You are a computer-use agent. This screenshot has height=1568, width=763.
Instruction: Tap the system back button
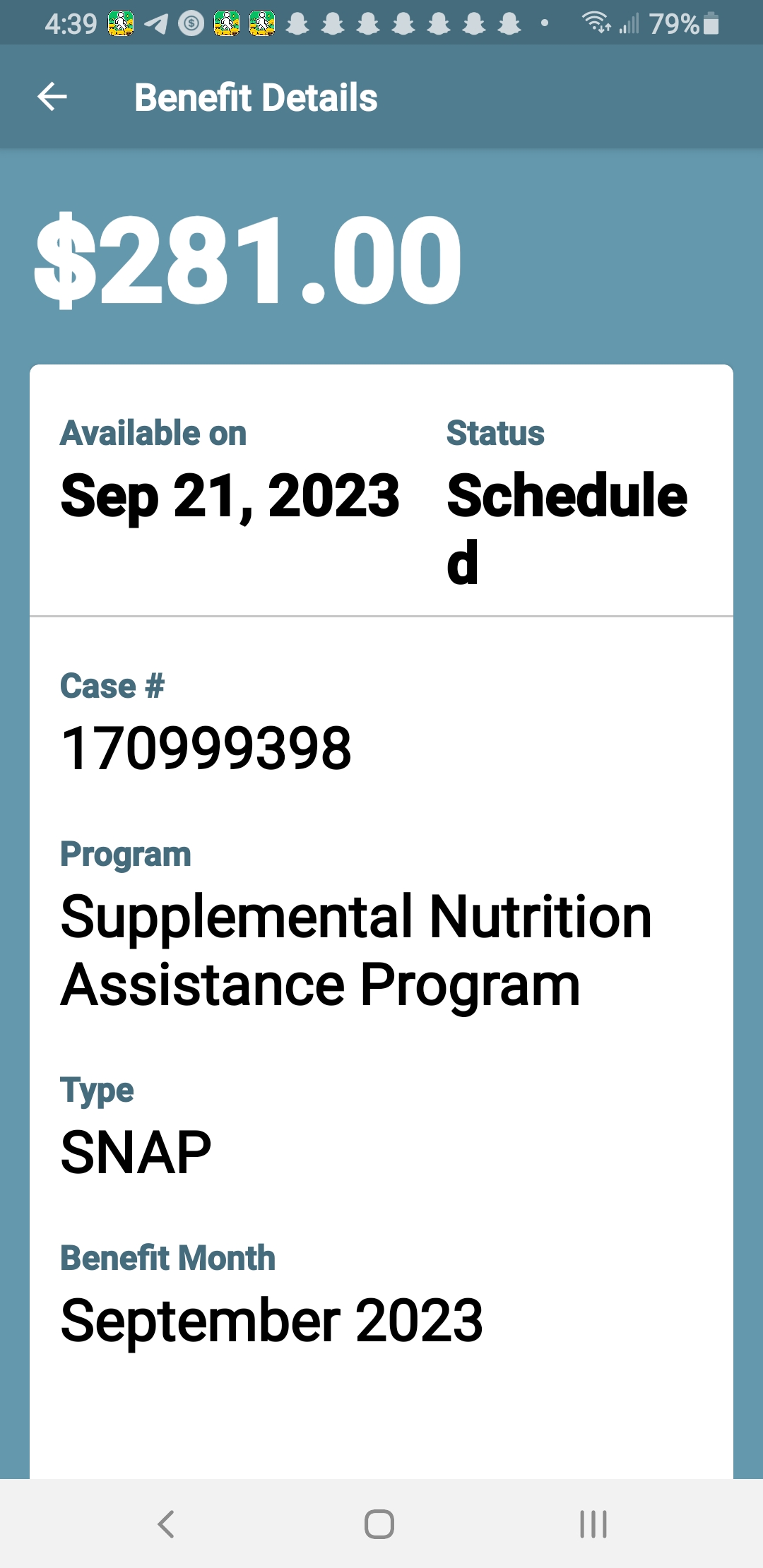pyautogui.click(x=166, y=1524)
